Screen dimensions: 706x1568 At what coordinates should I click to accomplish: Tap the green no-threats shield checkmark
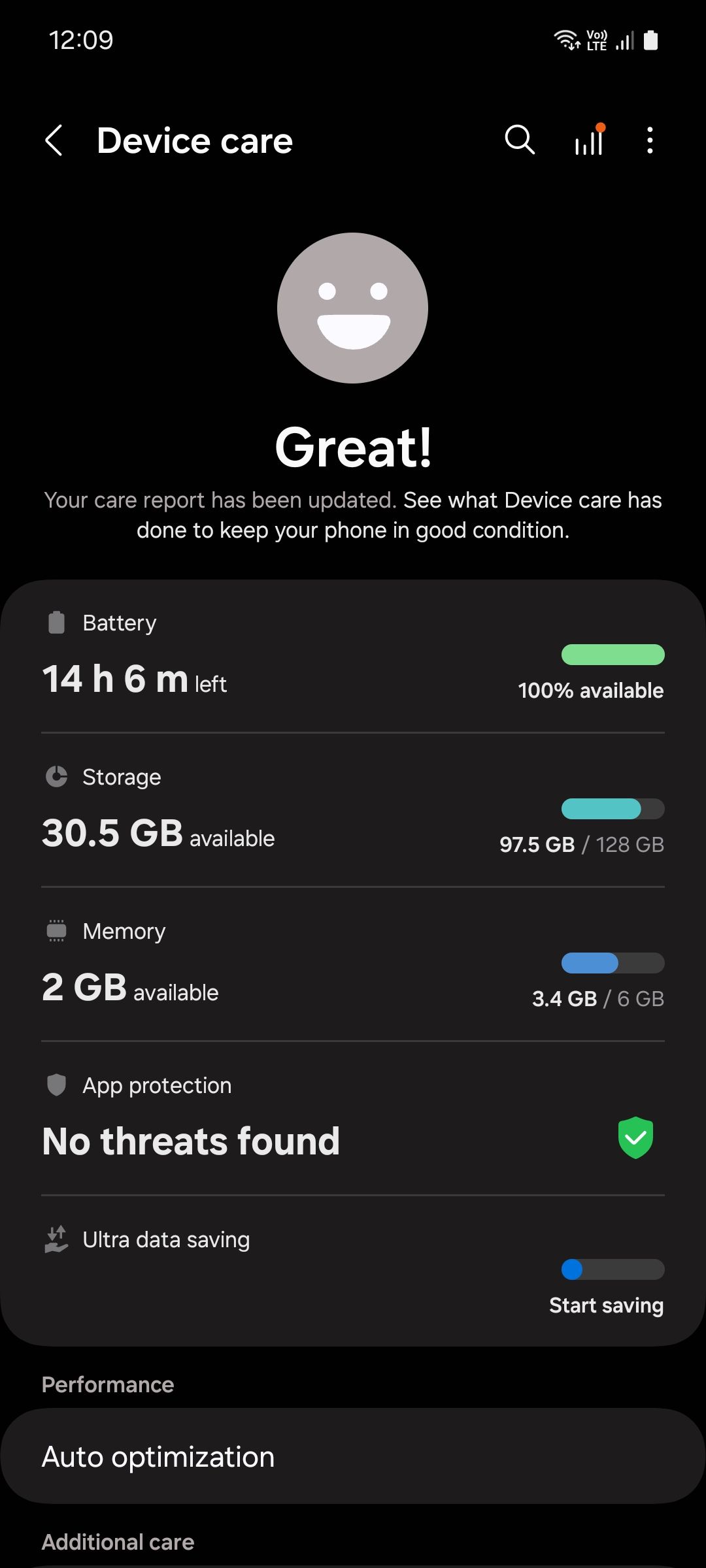coord(634,1139)
